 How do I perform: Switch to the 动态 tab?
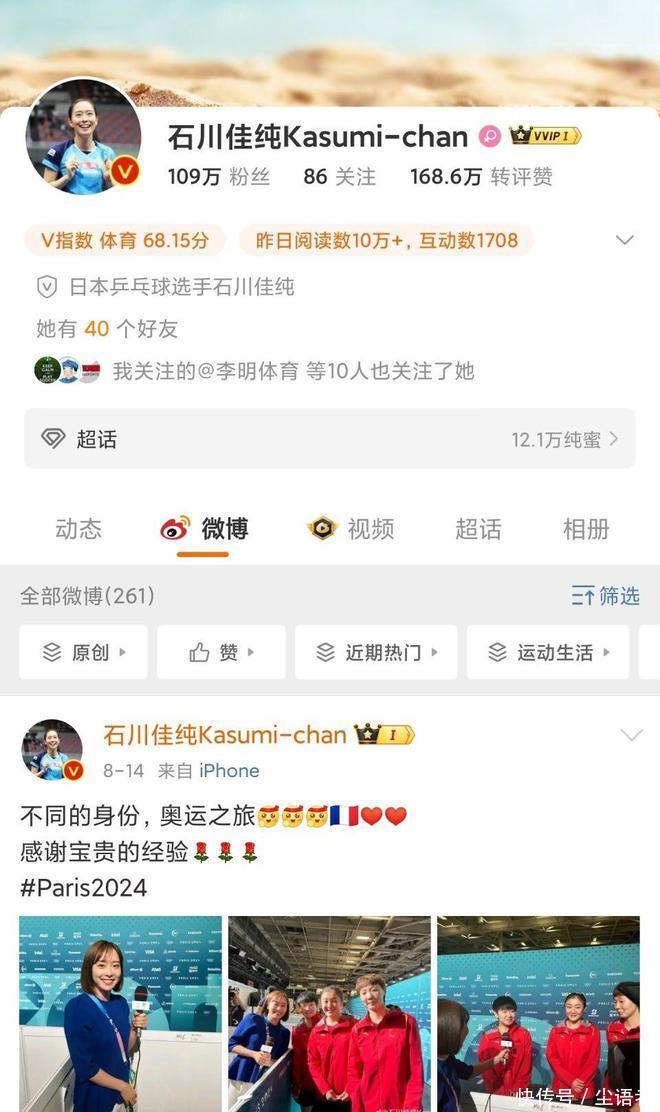(78, 529)
